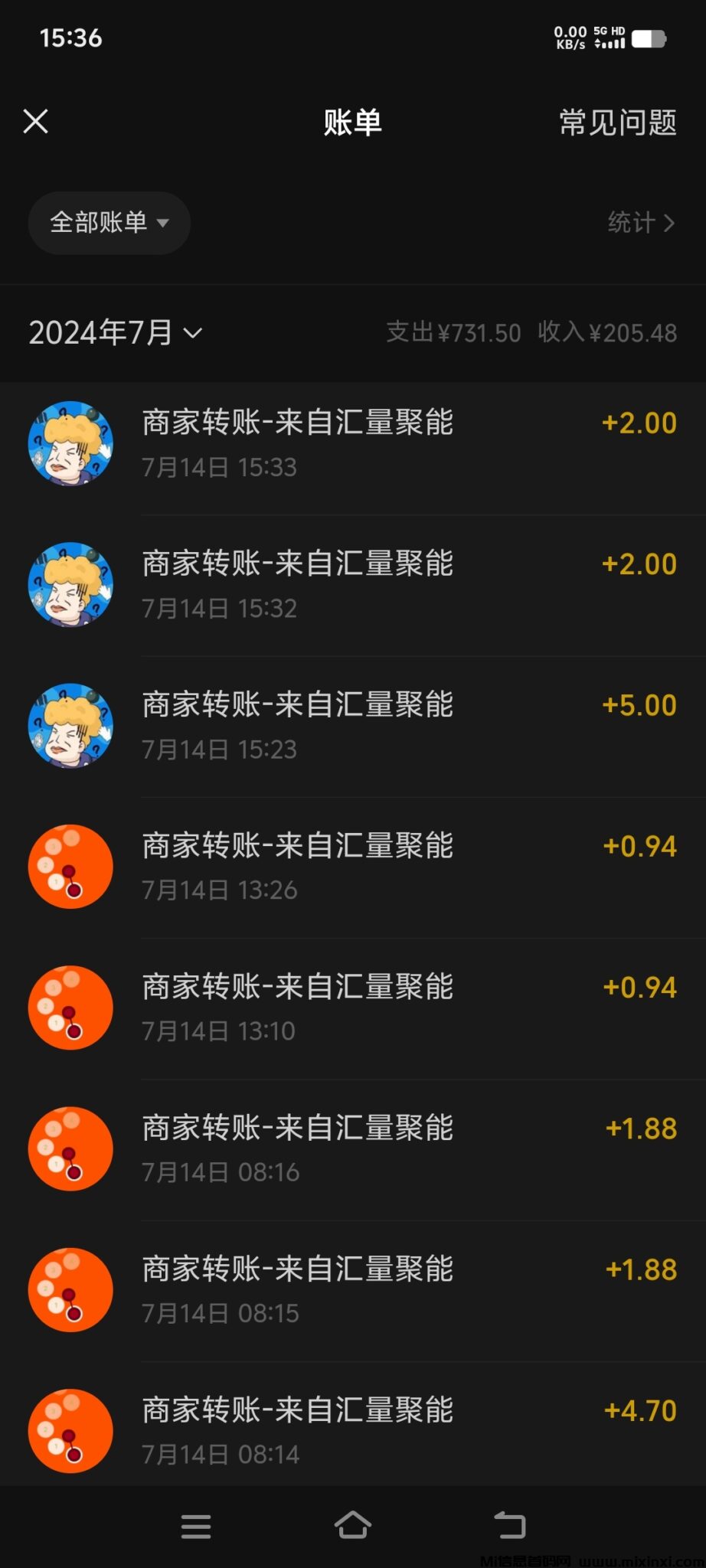Open the three-line menu icon in bottom bar
This screenshot has height=1568, width=706.
point(196,1526)
